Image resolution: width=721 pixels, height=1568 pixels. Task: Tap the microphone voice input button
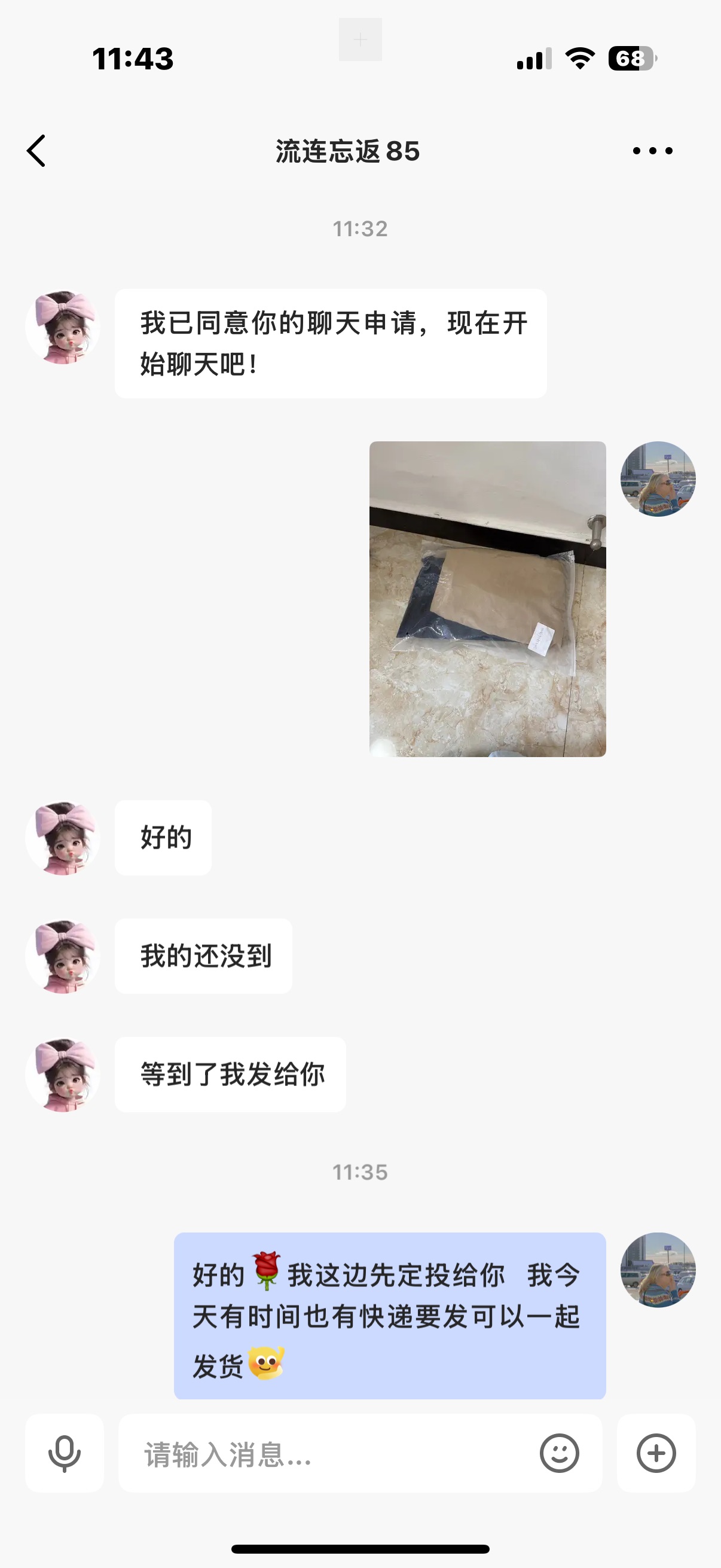[65, 1454]
